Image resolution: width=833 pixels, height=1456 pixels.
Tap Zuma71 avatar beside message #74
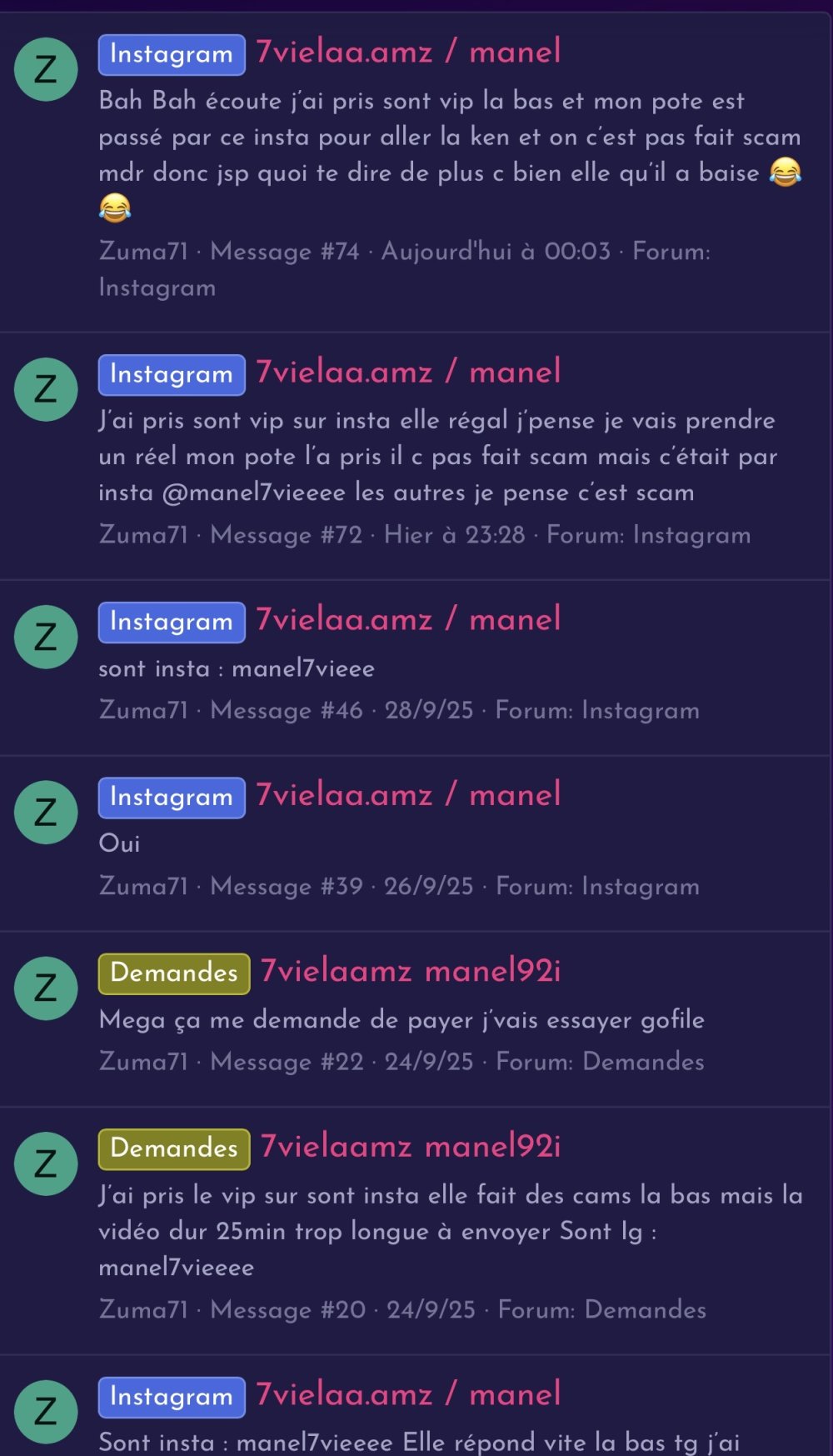point(46,70)
